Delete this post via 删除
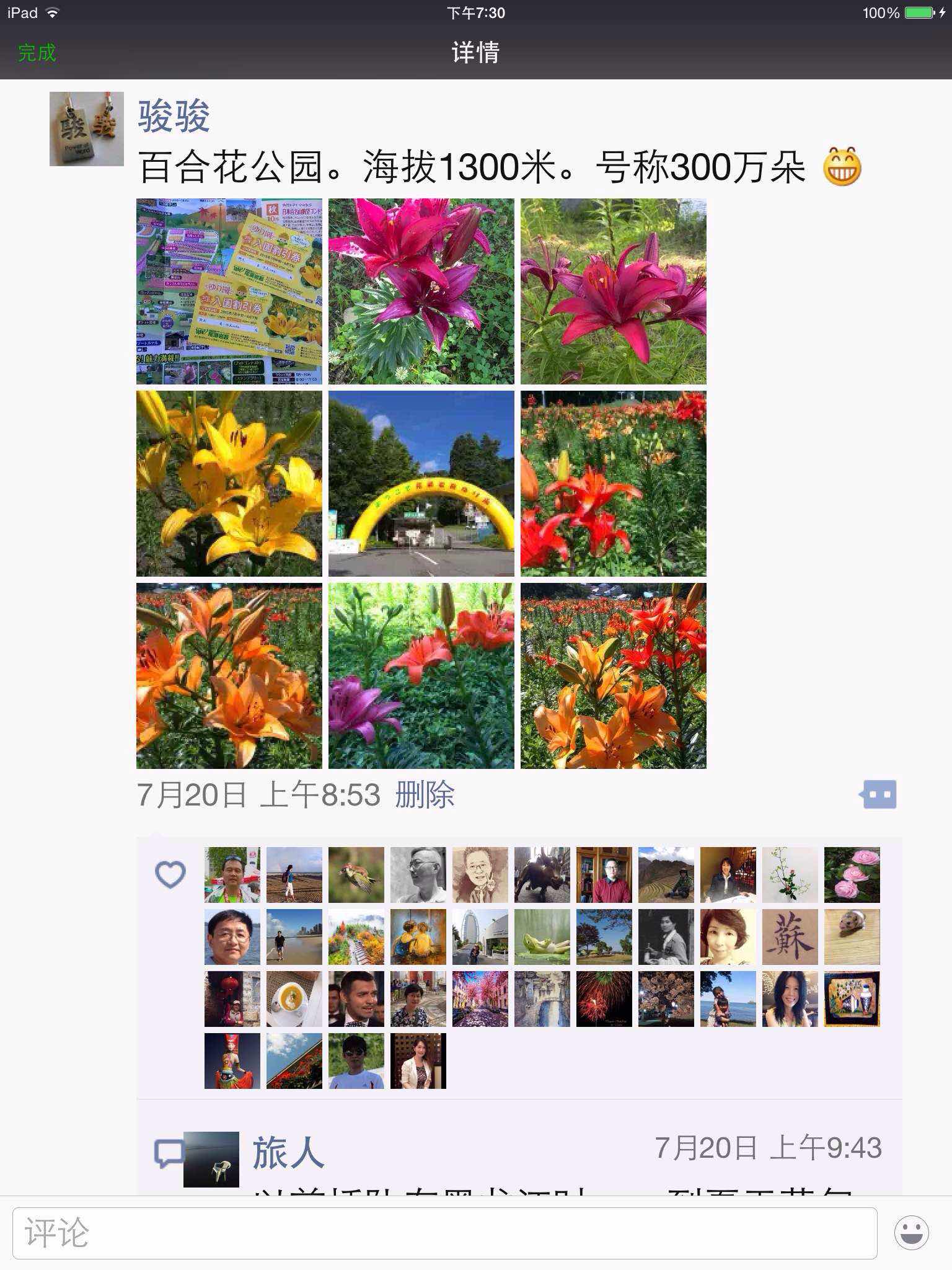The width and height of the screenshot is (952, 1270). (425, 795)
